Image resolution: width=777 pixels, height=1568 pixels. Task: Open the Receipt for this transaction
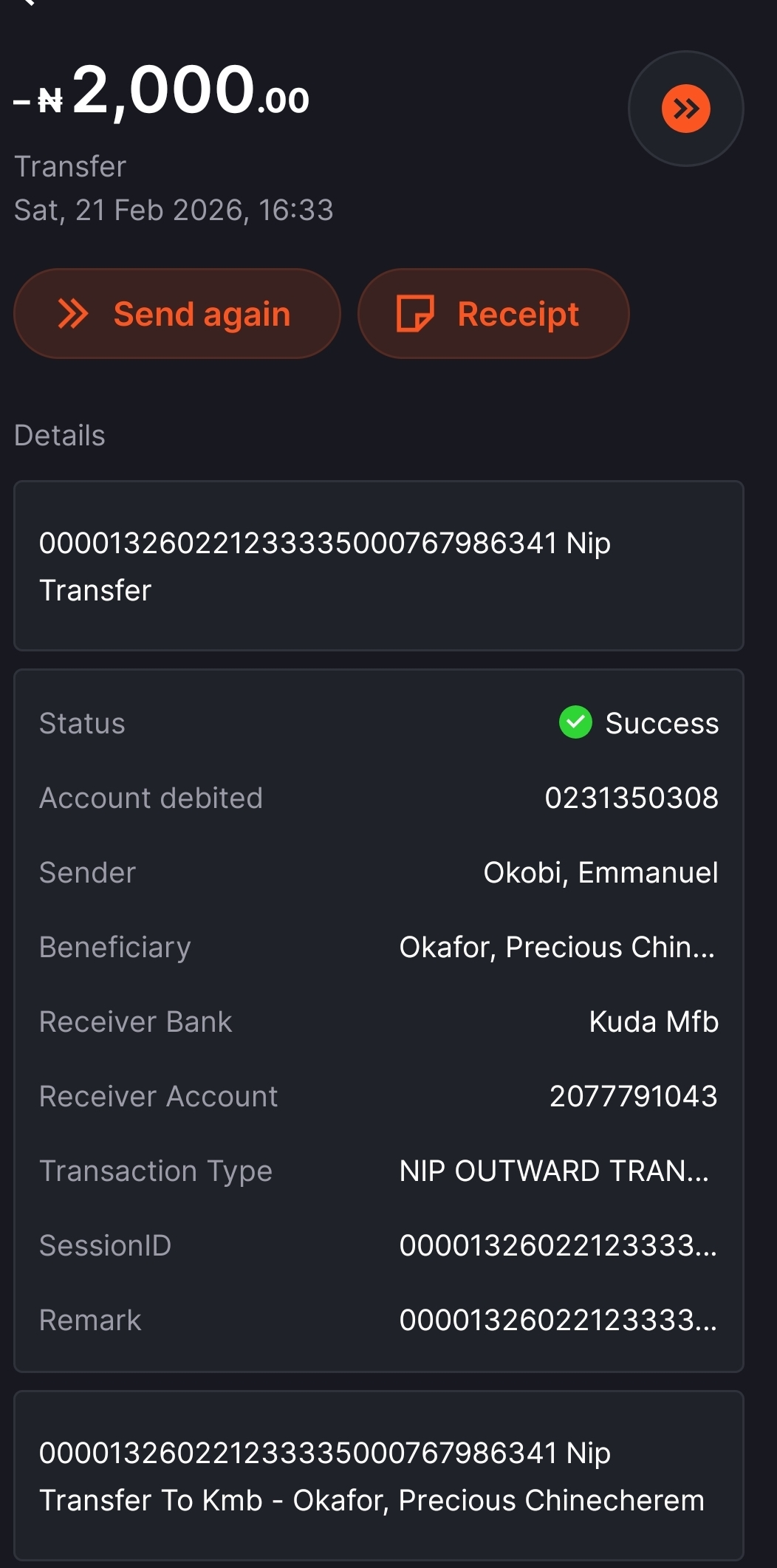493,314
